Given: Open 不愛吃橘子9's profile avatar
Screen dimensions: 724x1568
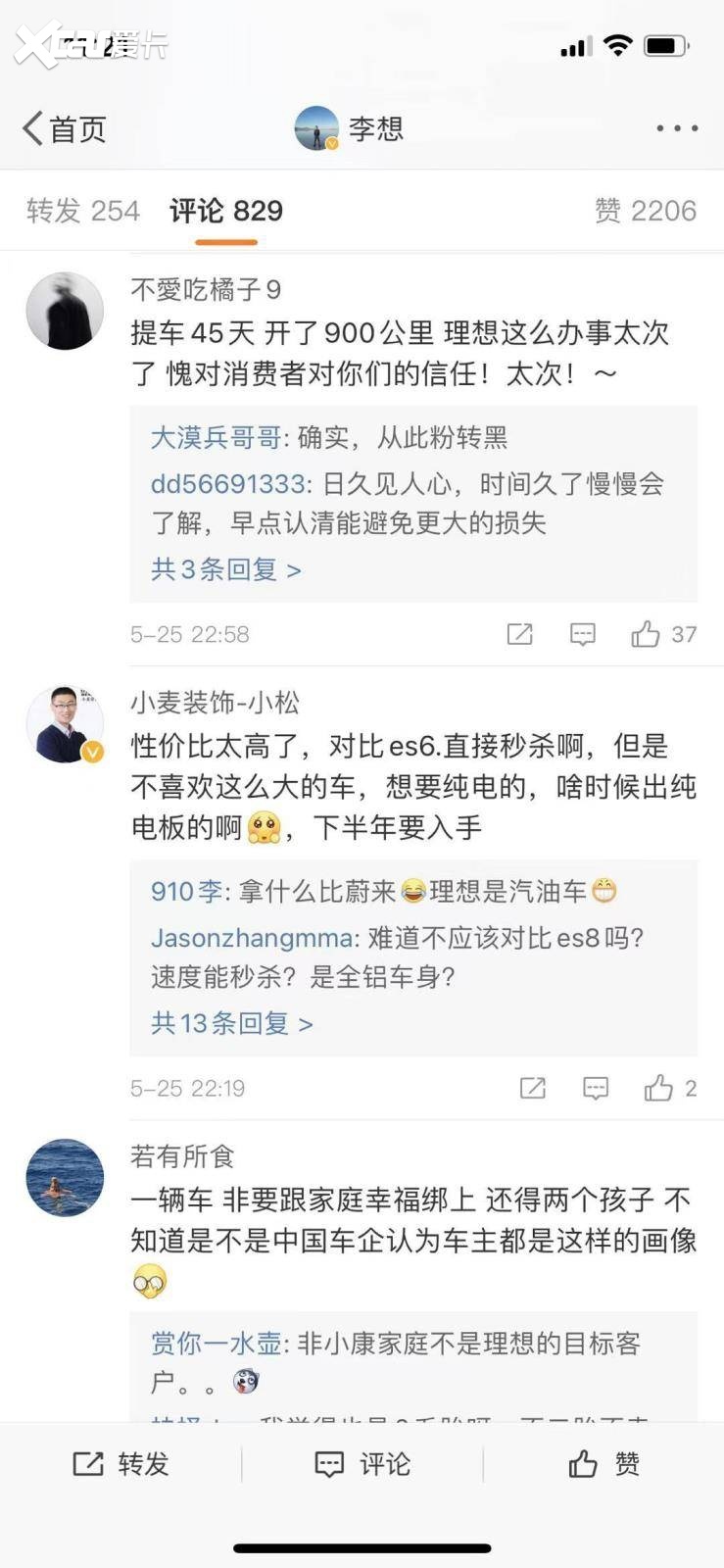Looking at the screenshot, I should pyautogui.click(x=65, y=312).
